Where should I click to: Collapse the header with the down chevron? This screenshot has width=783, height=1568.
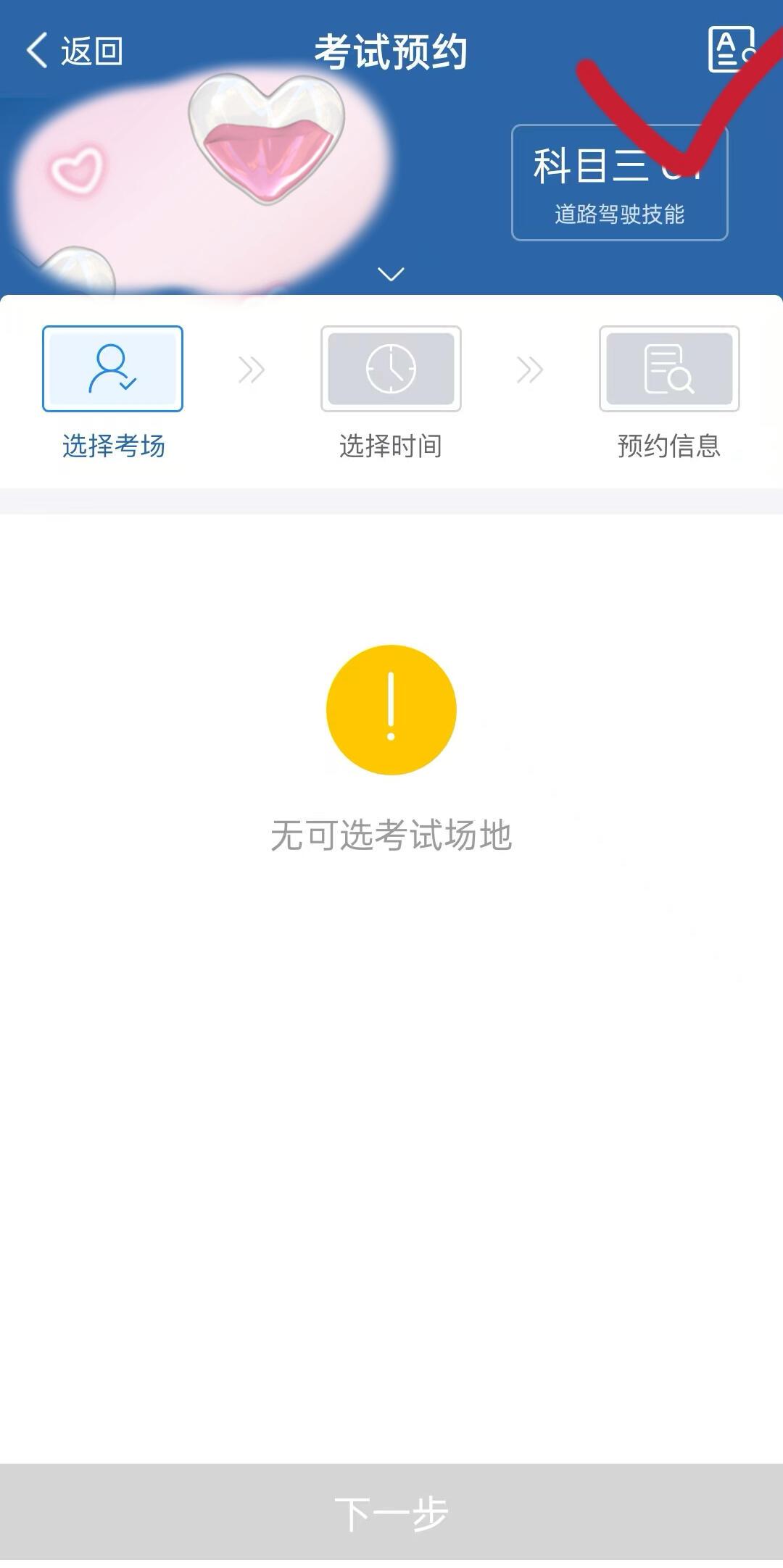tap(391, 274)
